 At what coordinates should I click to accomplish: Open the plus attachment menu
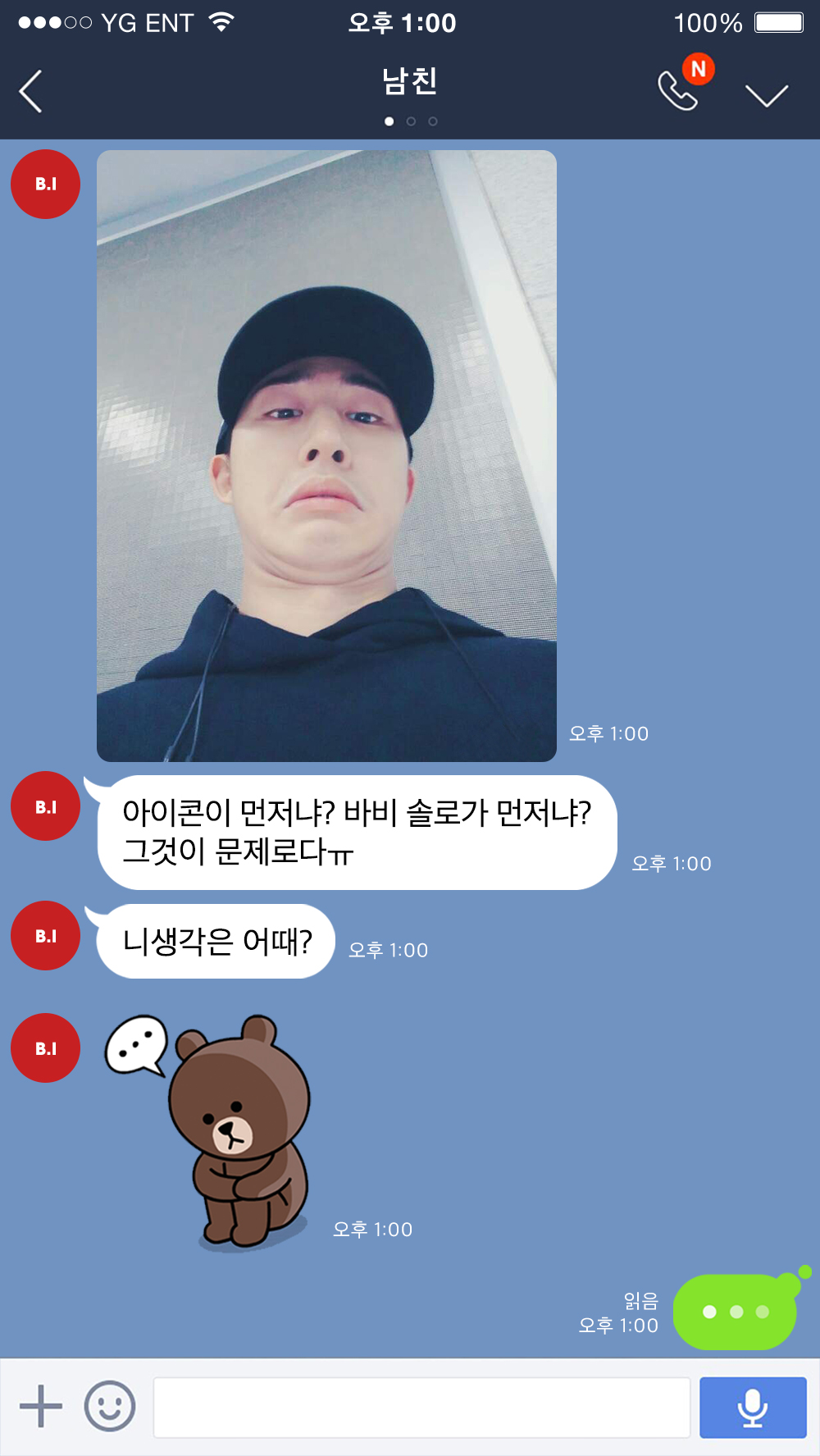pyautogui.click(x=40, y=1406)
